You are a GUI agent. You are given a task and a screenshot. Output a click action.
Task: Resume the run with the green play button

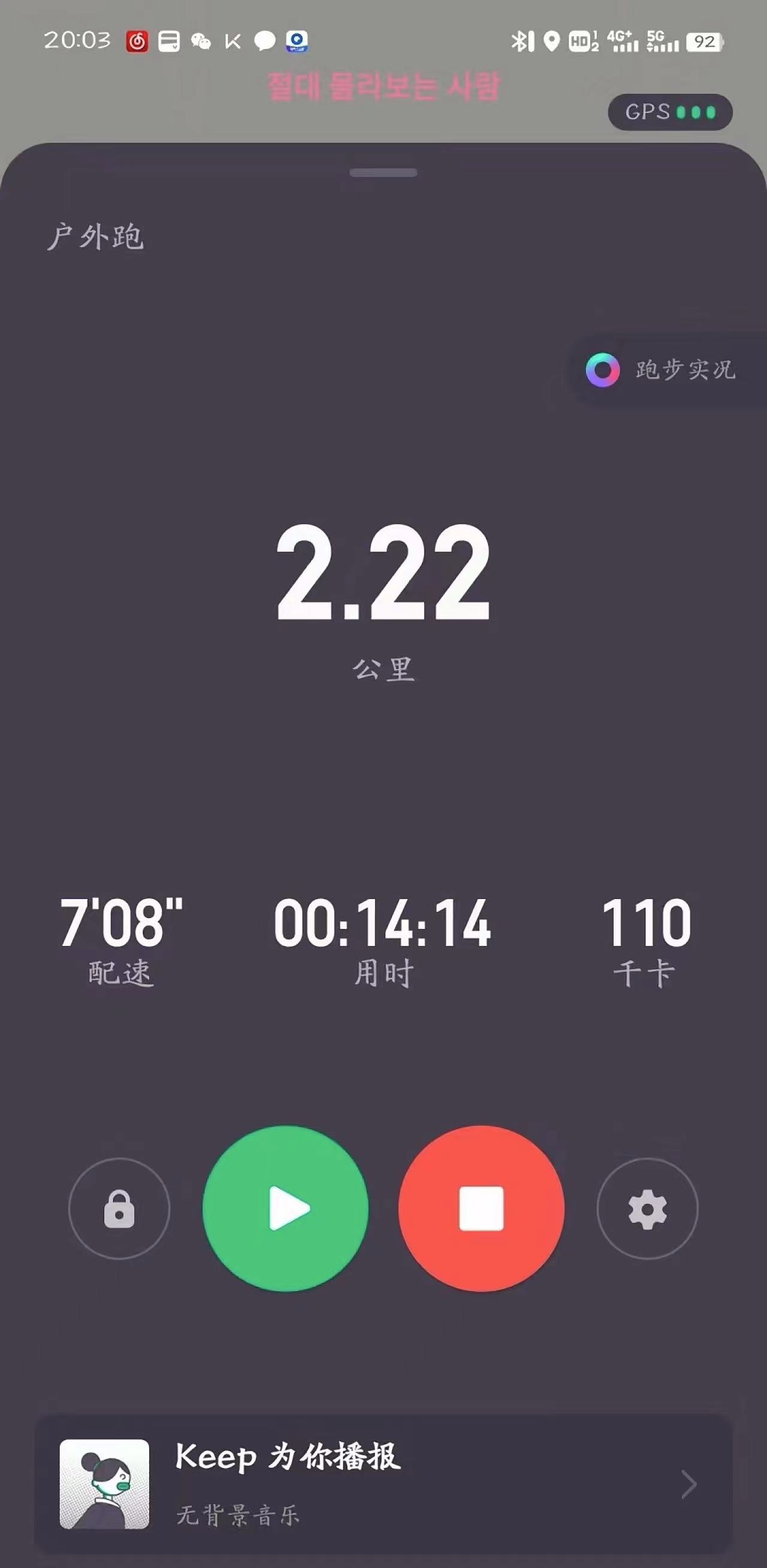(285, 1208)
